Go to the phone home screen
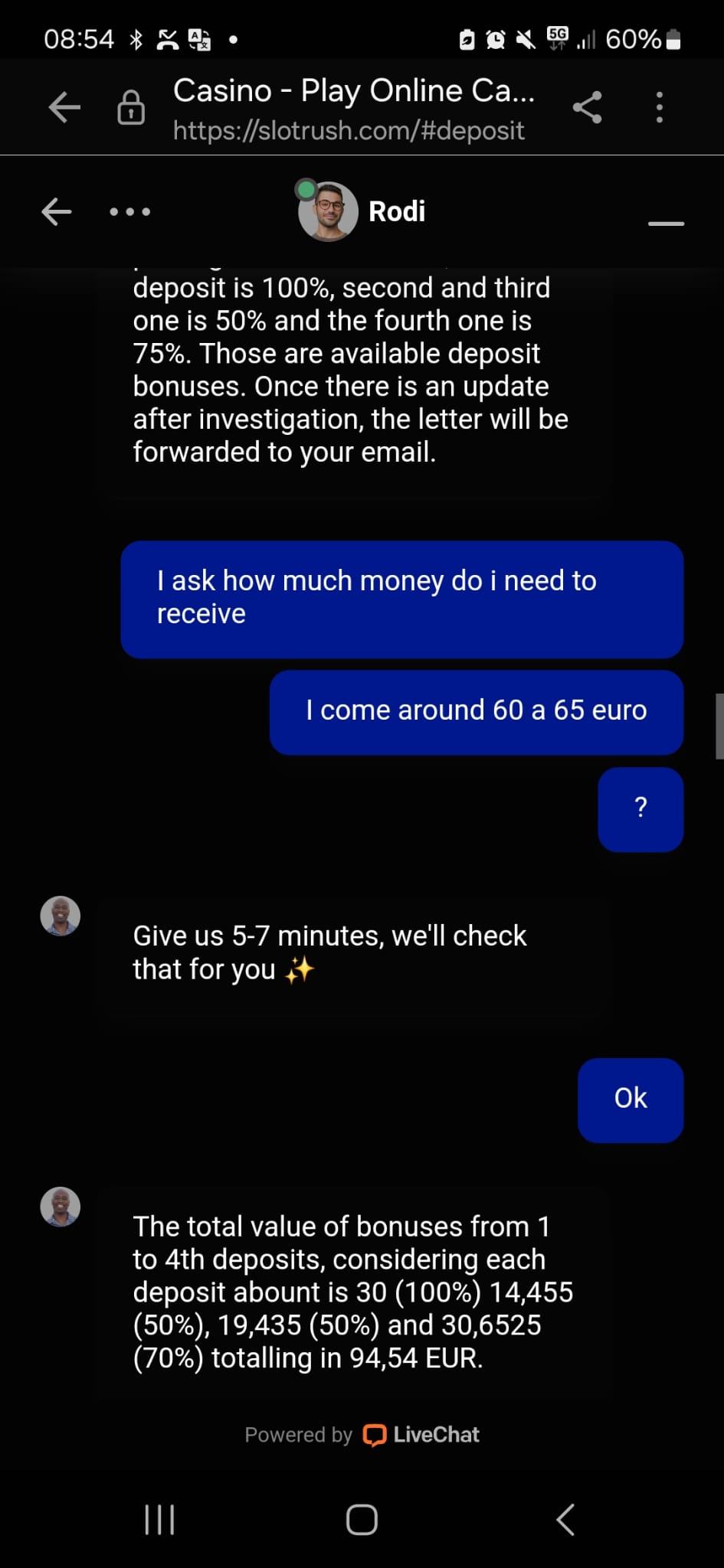Viewport: 724px width, 1568px height. click(362, 1520)
